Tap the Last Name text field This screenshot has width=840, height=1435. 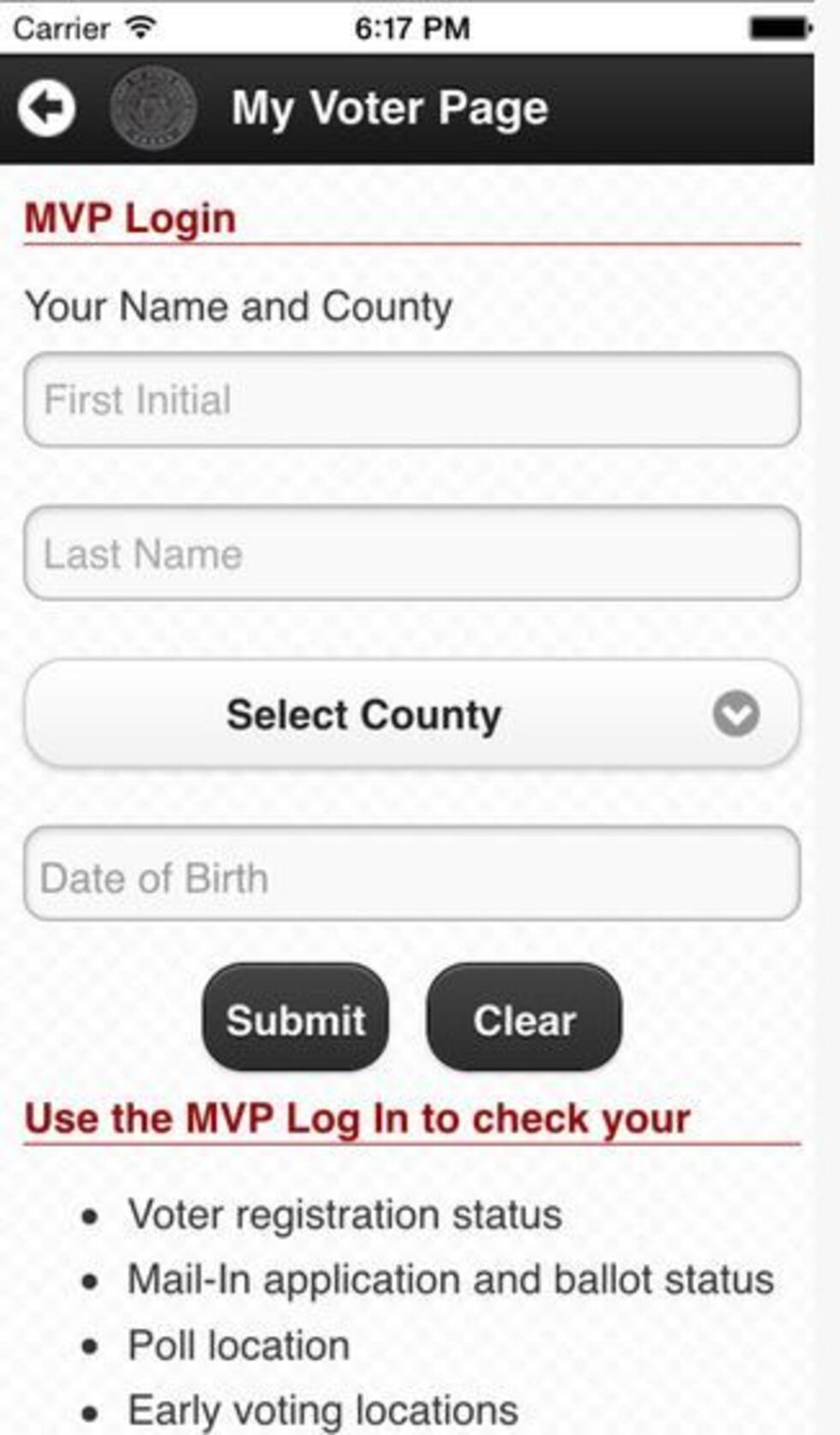click(411, 554)
